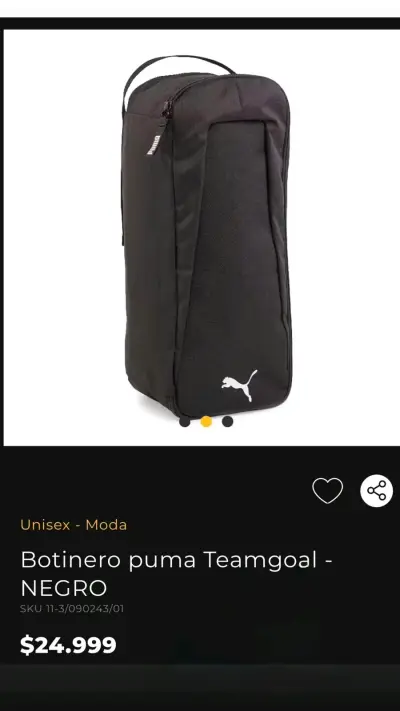Share this Puma Teamgoal product
This screenshot has height=711, width=400.
(376, 491)
